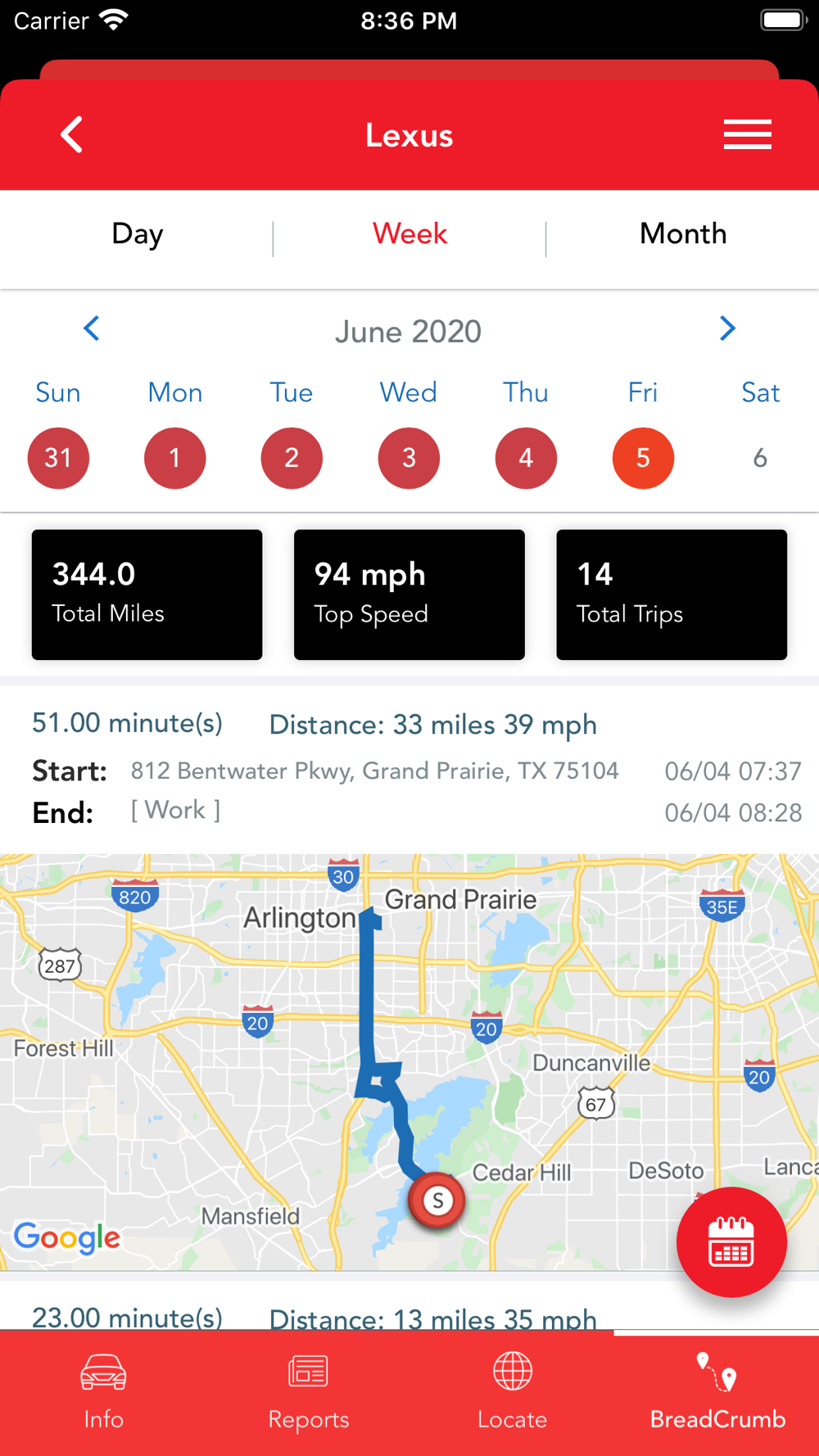Select Tuesday the 2nd
The width and height of the screenshot is (819, 1456).
coord(292,458)
